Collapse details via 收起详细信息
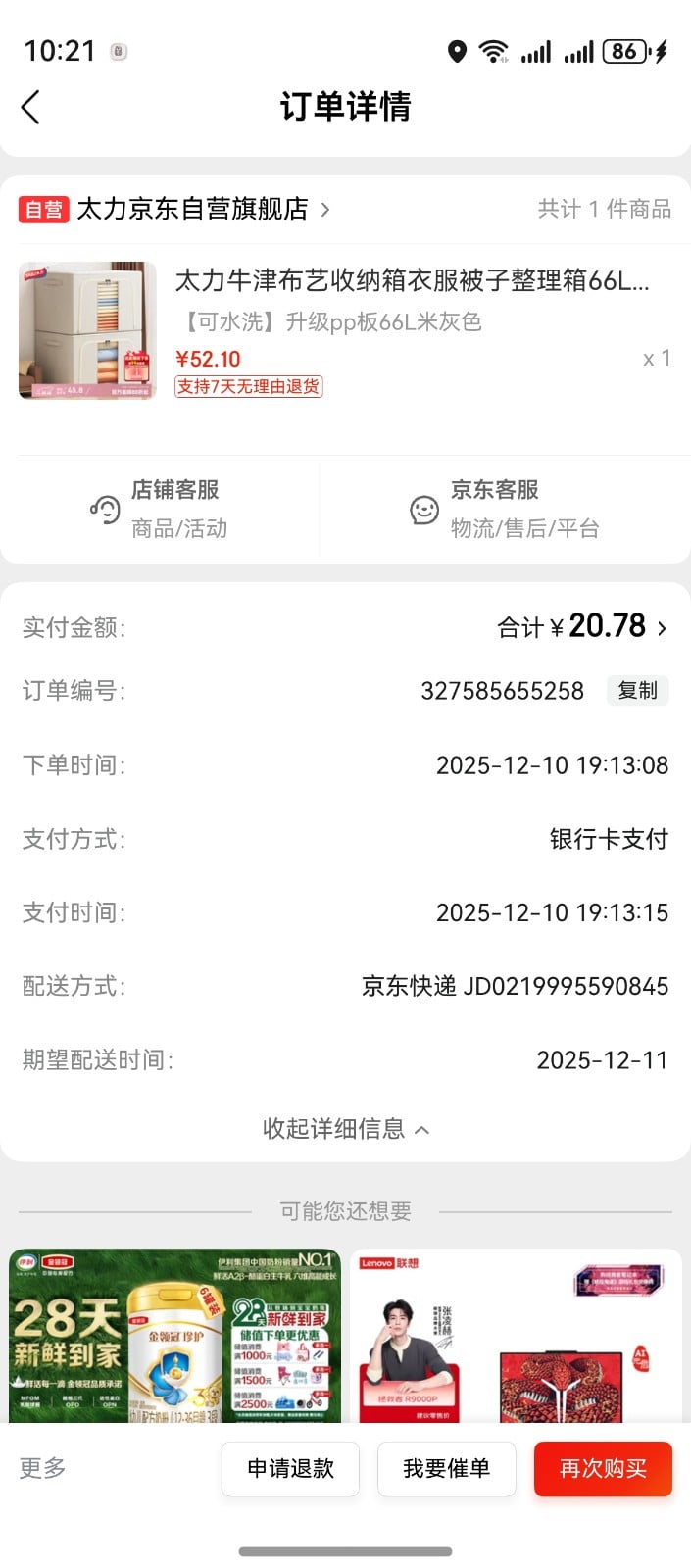The width and height of the screenshot is (691, 1568). tap(345, 1129)
